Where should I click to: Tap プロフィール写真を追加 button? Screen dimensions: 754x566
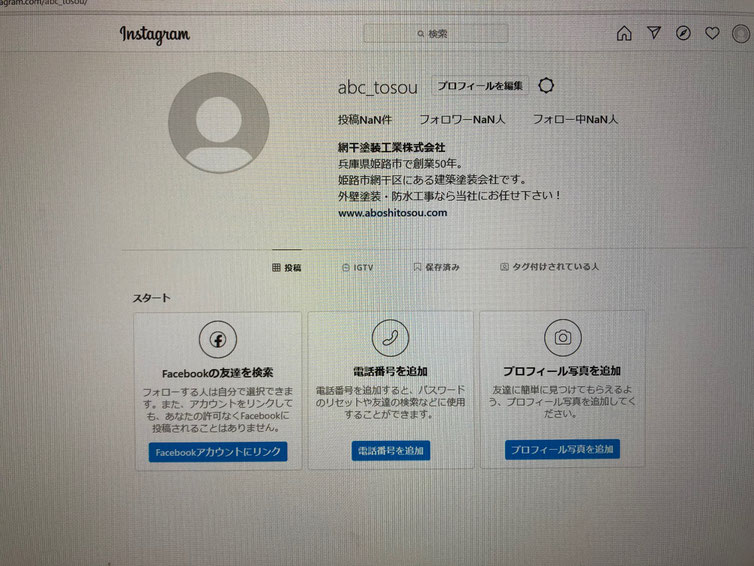(x=562, y=450)
